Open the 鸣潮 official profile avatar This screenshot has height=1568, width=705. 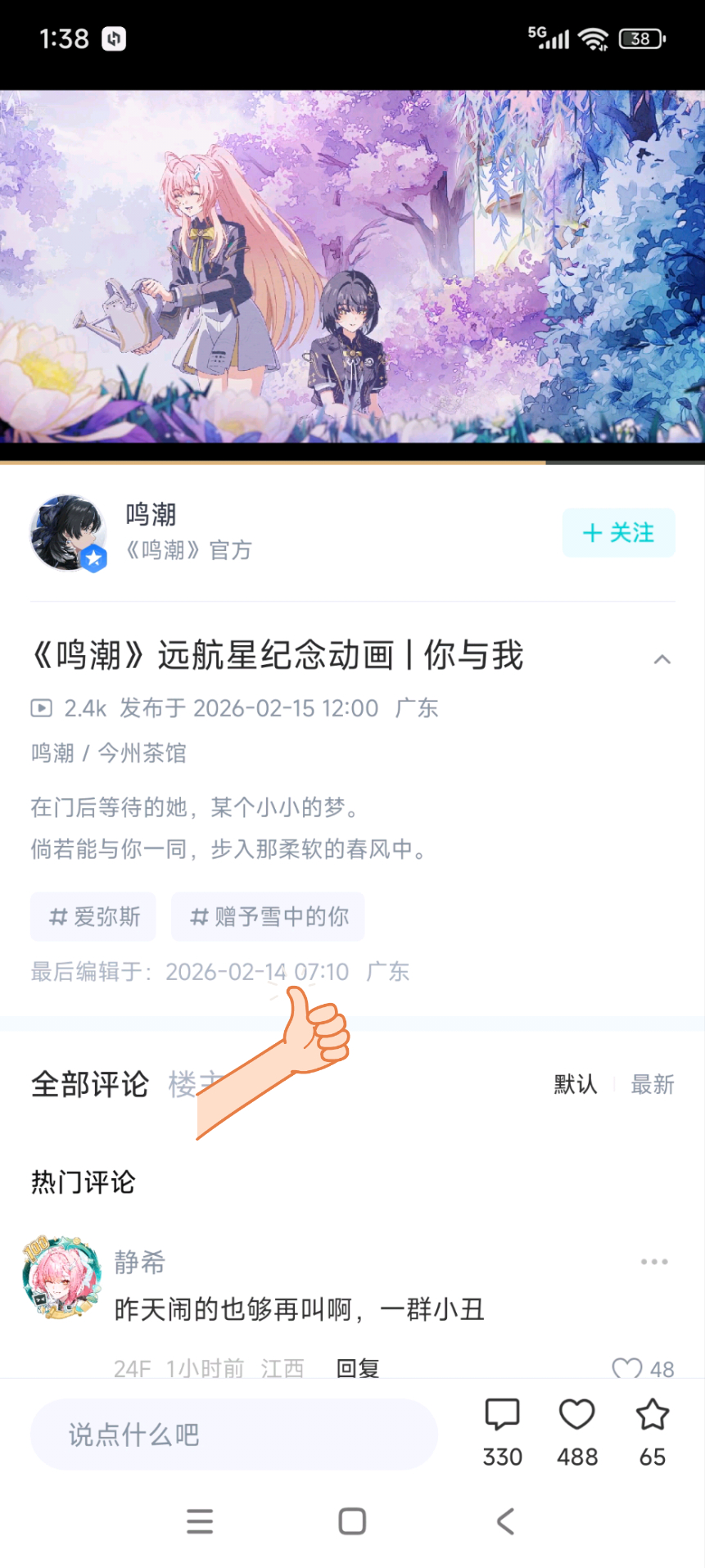pyautogui.click(x=68, y=532)
